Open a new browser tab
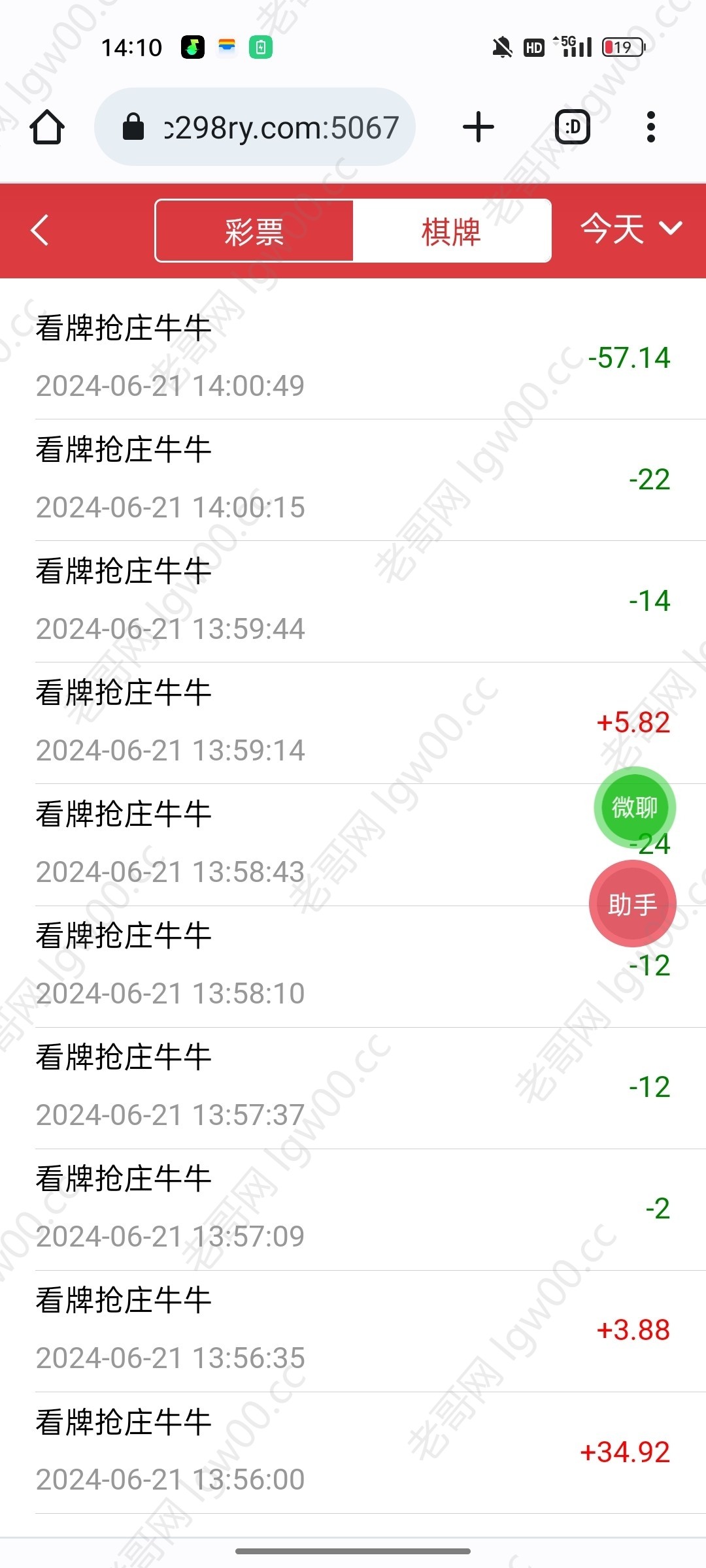Screen dimensions: 706x1568 (479, 127)
